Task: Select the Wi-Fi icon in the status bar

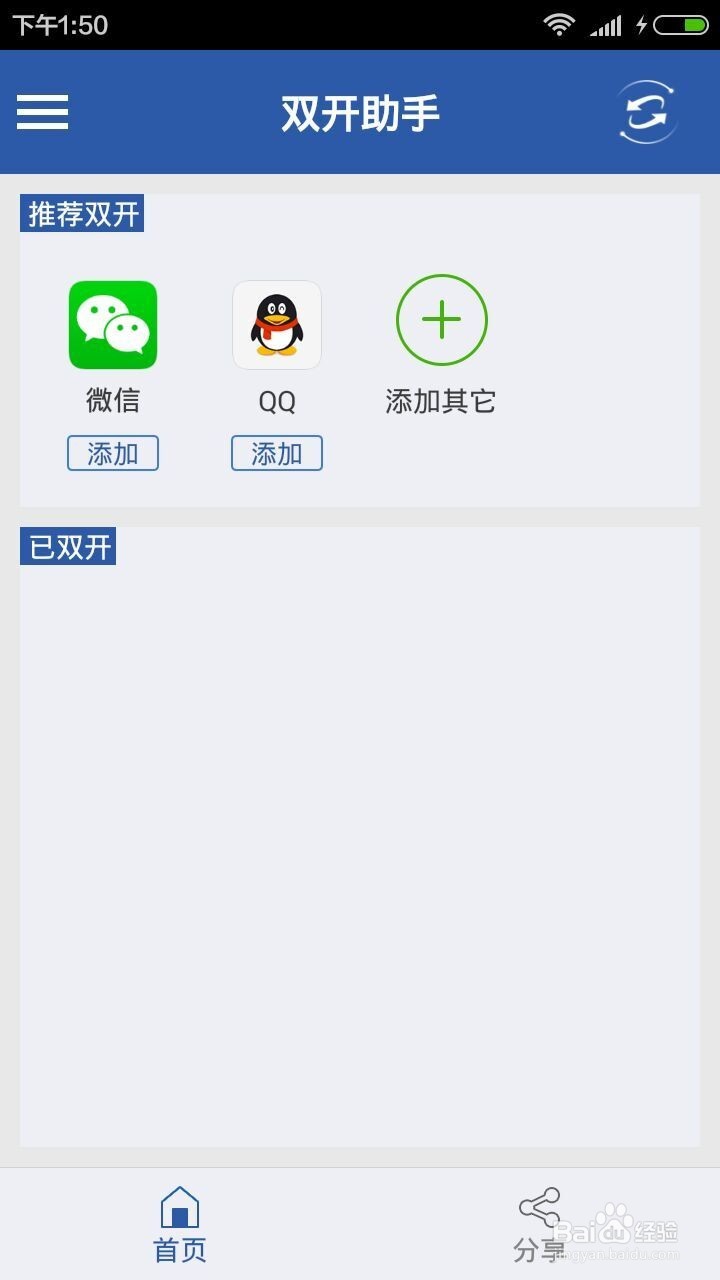Action: pos(557,22)
